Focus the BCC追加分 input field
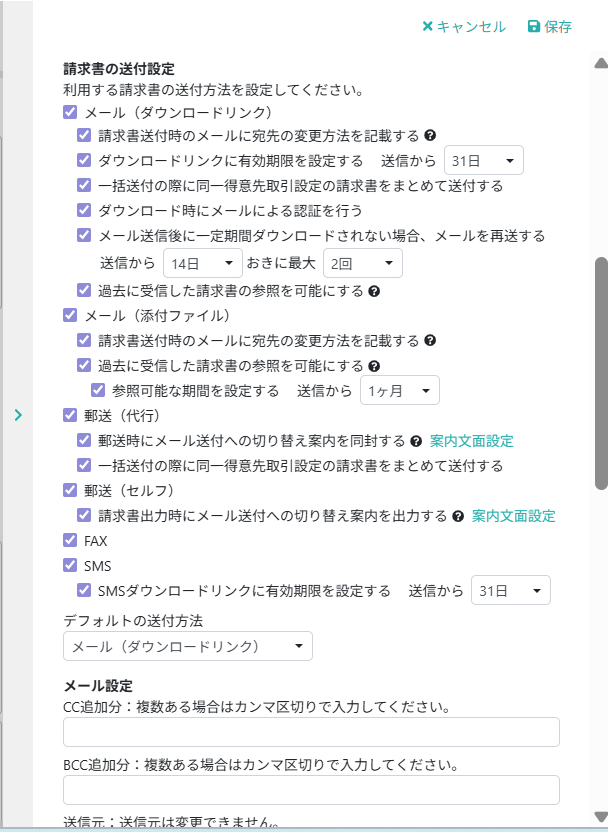Viewport: 608px width, 832px height. (311, 790)
